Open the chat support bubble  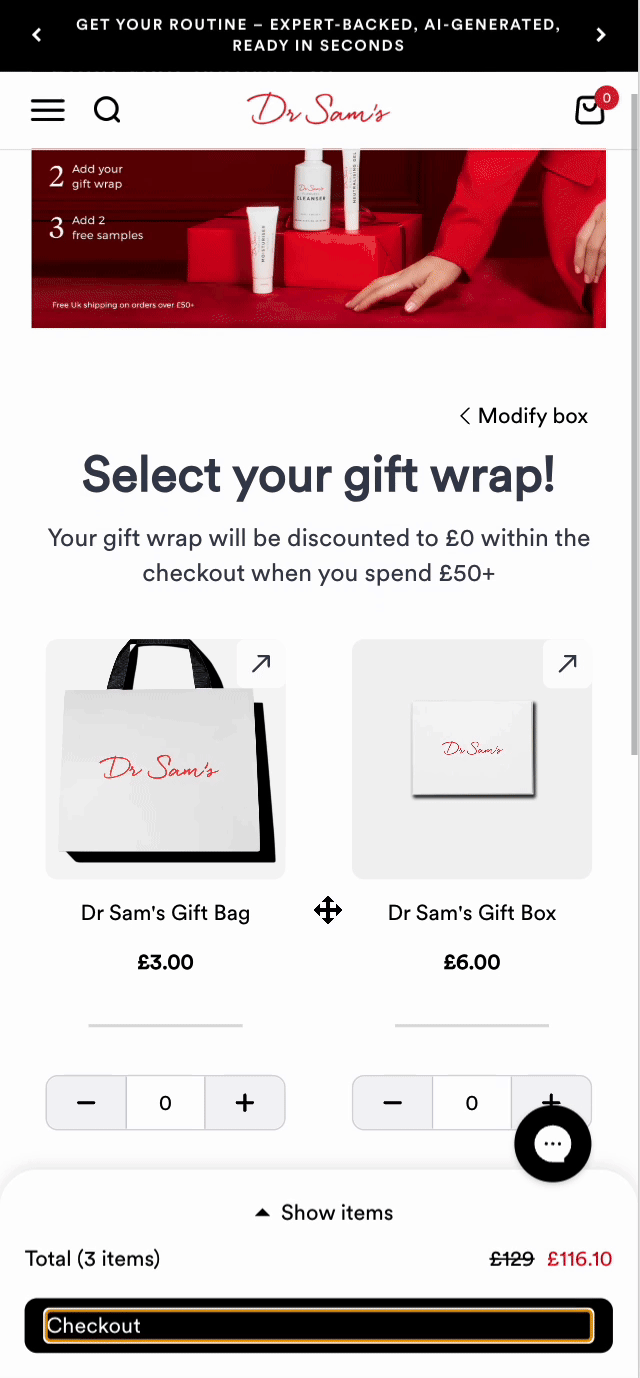coord(553,1145)
